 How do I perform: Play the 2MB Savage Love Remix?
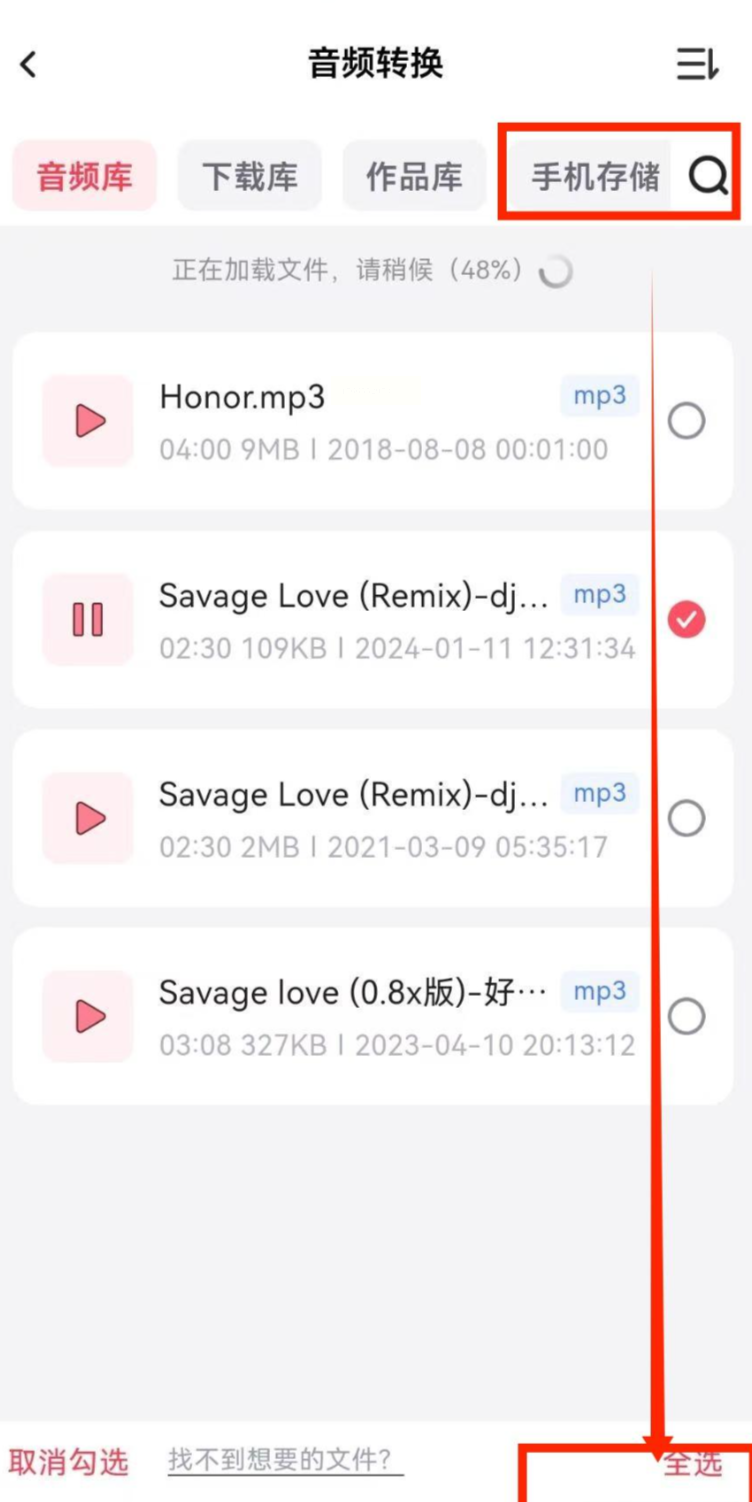coord(88,819)
